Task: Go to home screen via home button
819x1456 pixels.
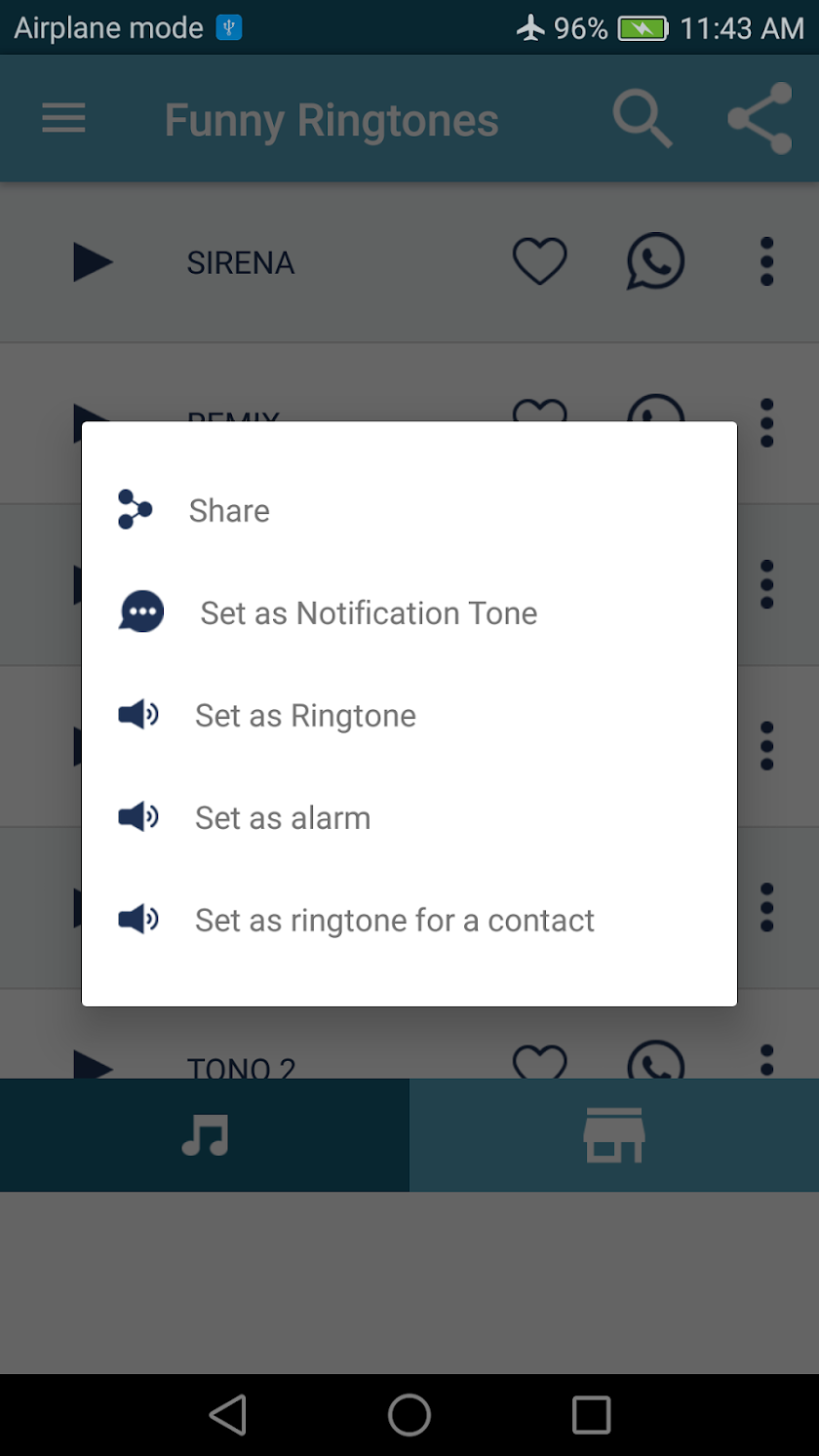Action: (x=409, y=1414)
